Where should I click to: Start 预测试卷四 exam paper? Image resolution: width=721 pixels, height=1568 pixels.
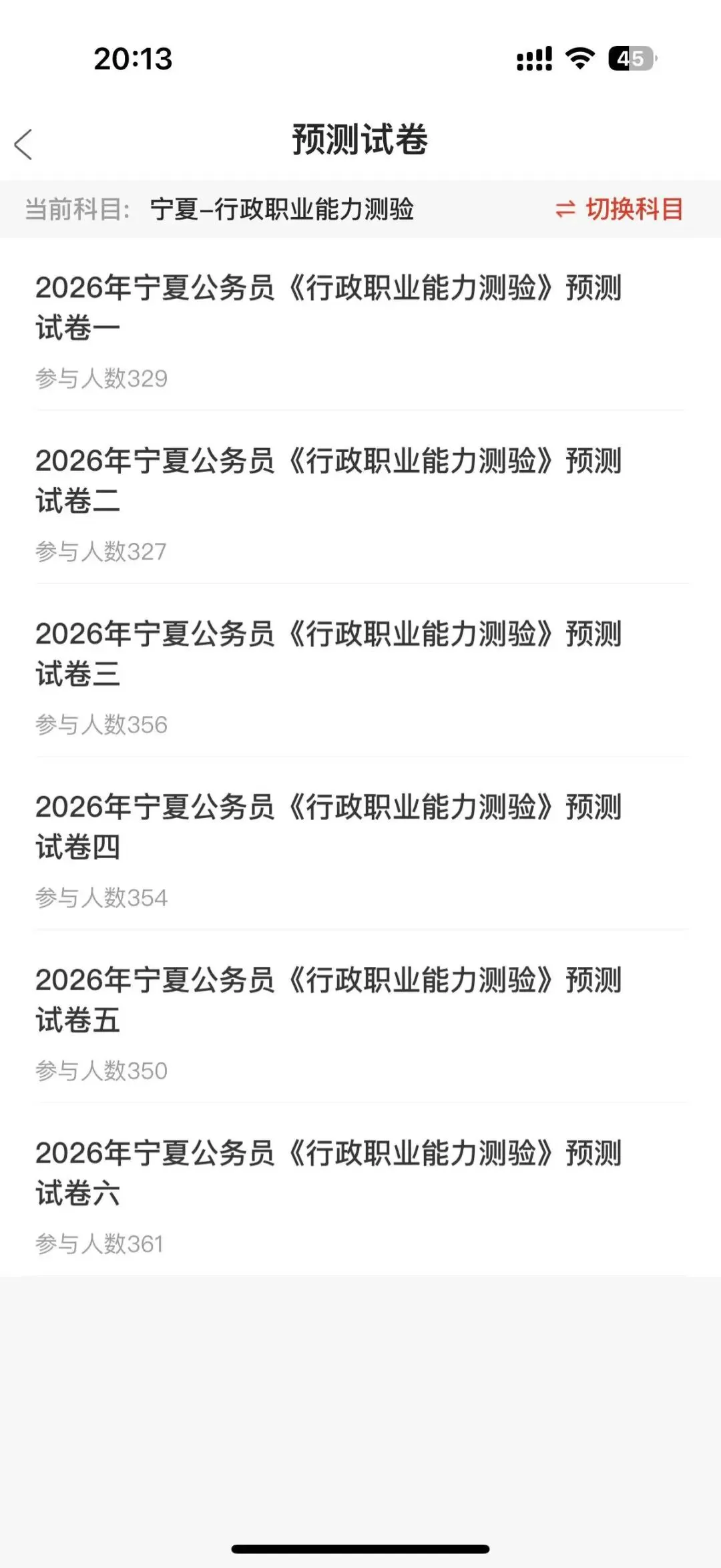coord(328,827)
